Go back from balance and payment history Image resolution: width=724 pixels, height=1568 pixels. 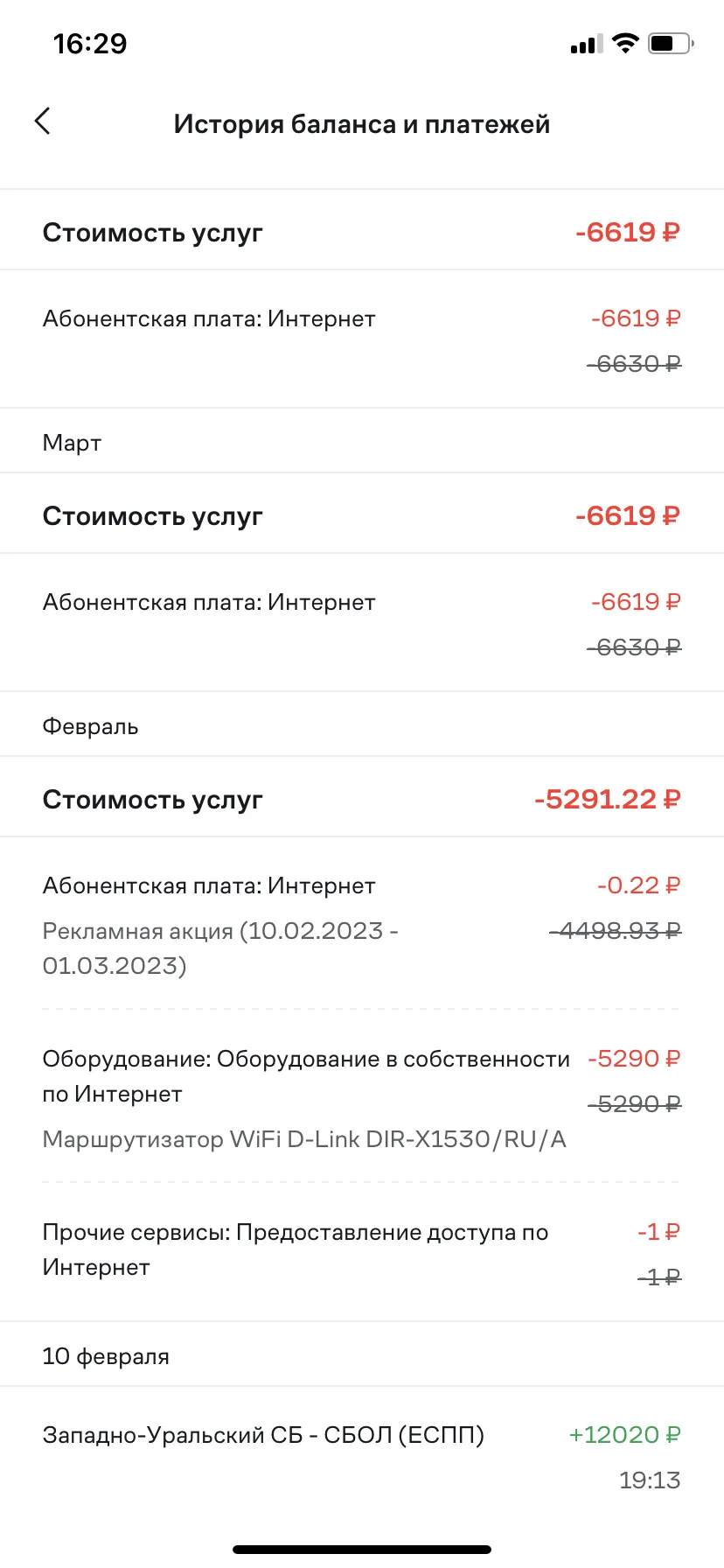[x=42, y=122]
